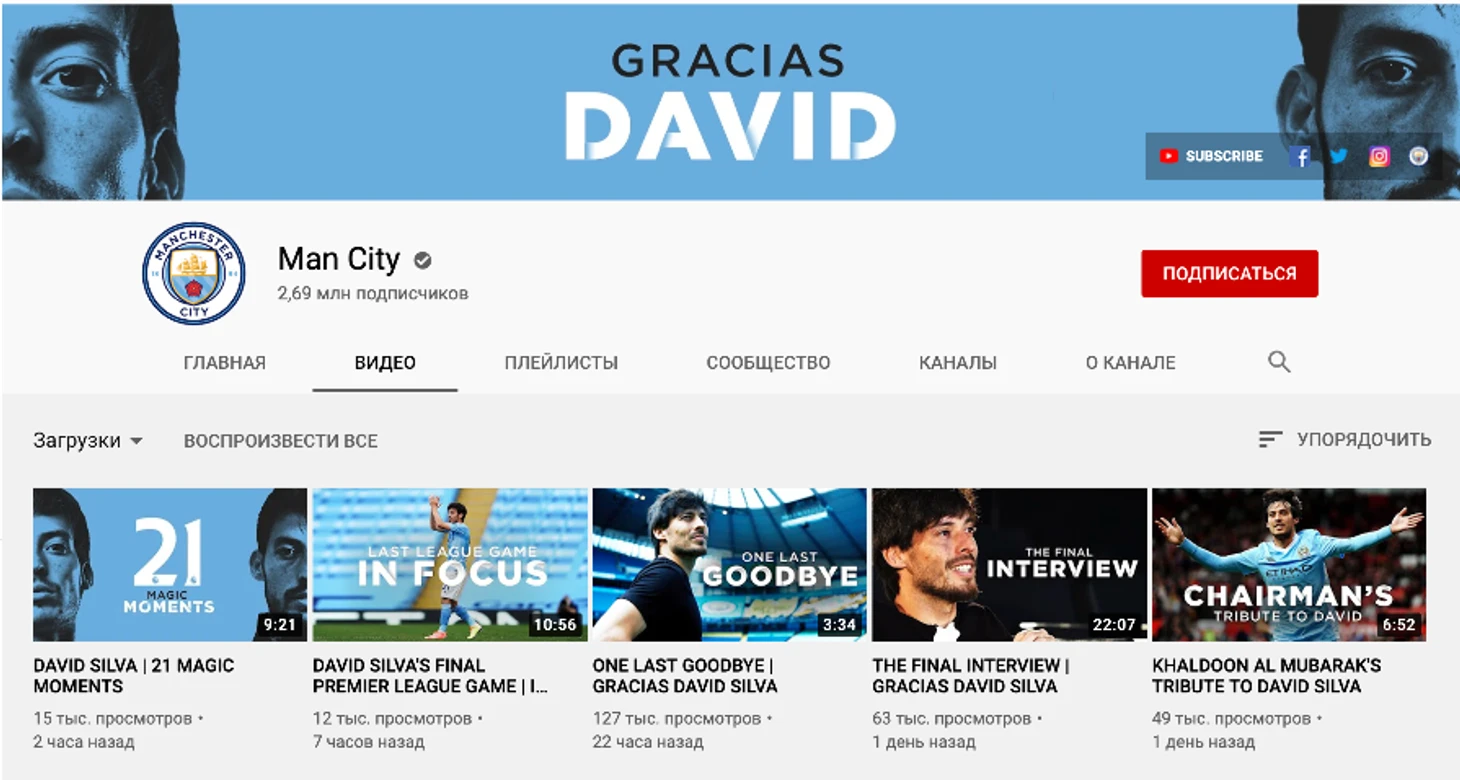Open the УПОРЯДОЧИТЬ sort menu
The height and width of the screenshot is (780, 1460).
1344,440
